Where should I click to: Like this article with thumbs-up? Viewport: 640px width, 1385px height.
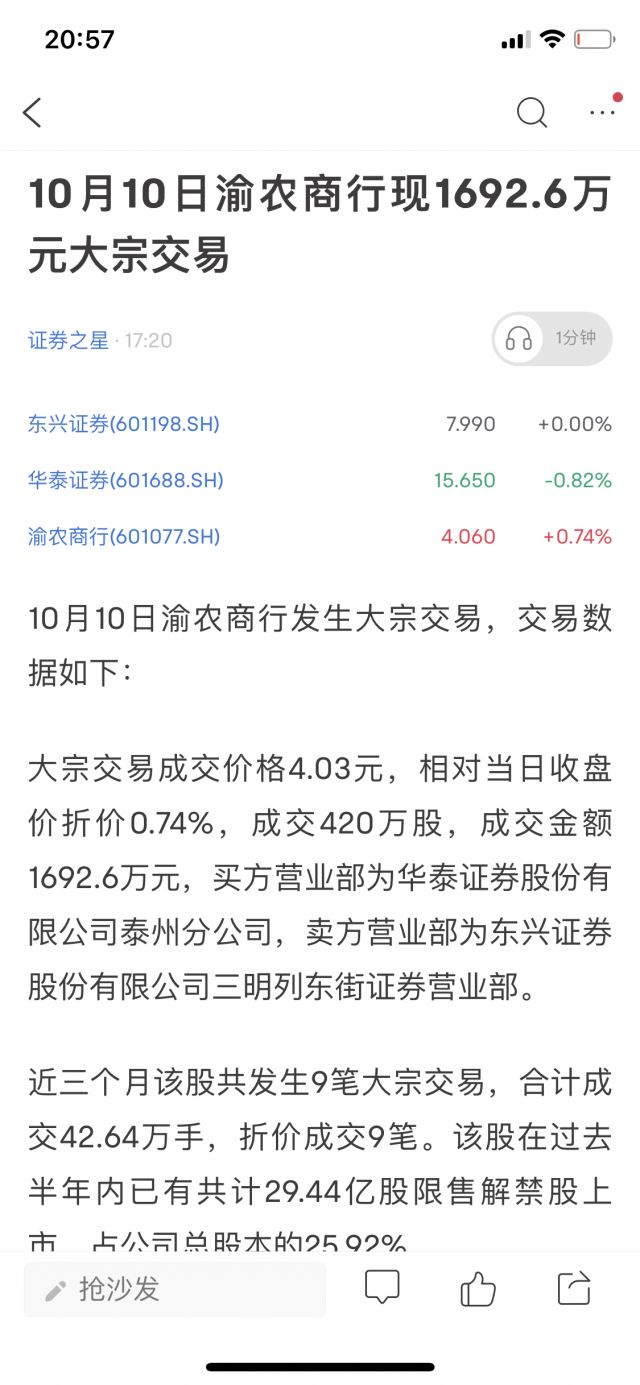point(478,1288)
